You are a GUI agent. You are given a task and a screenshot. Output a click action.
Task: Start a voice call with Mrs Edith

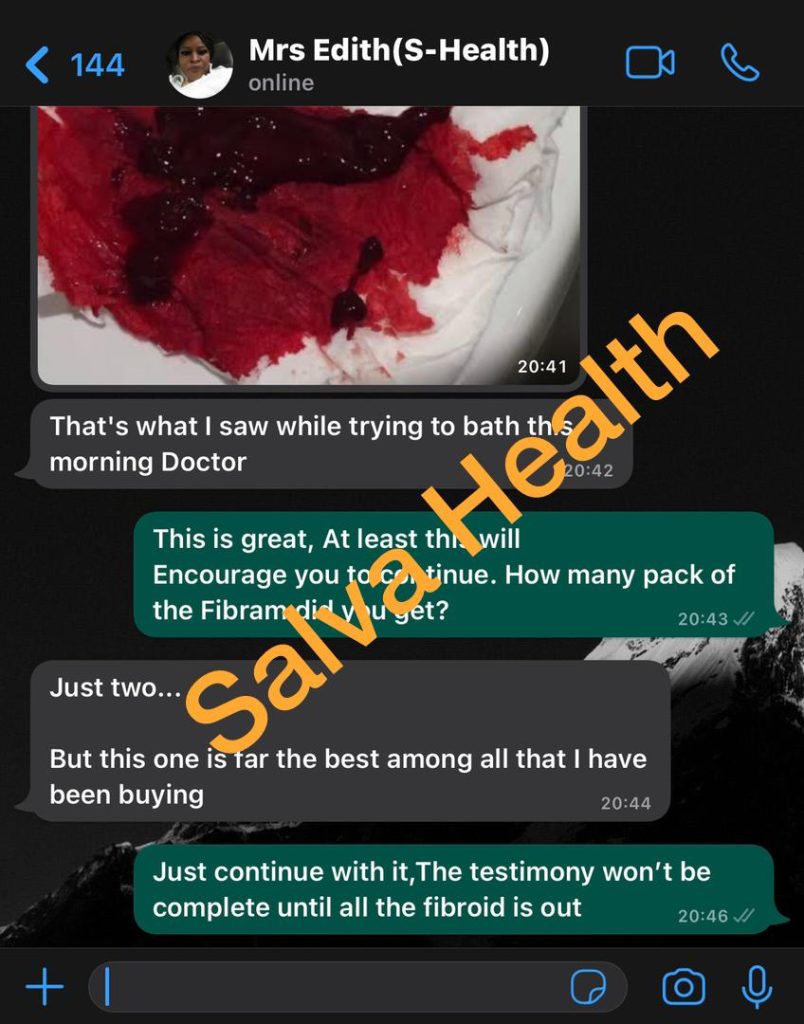[x=740, y=64]
